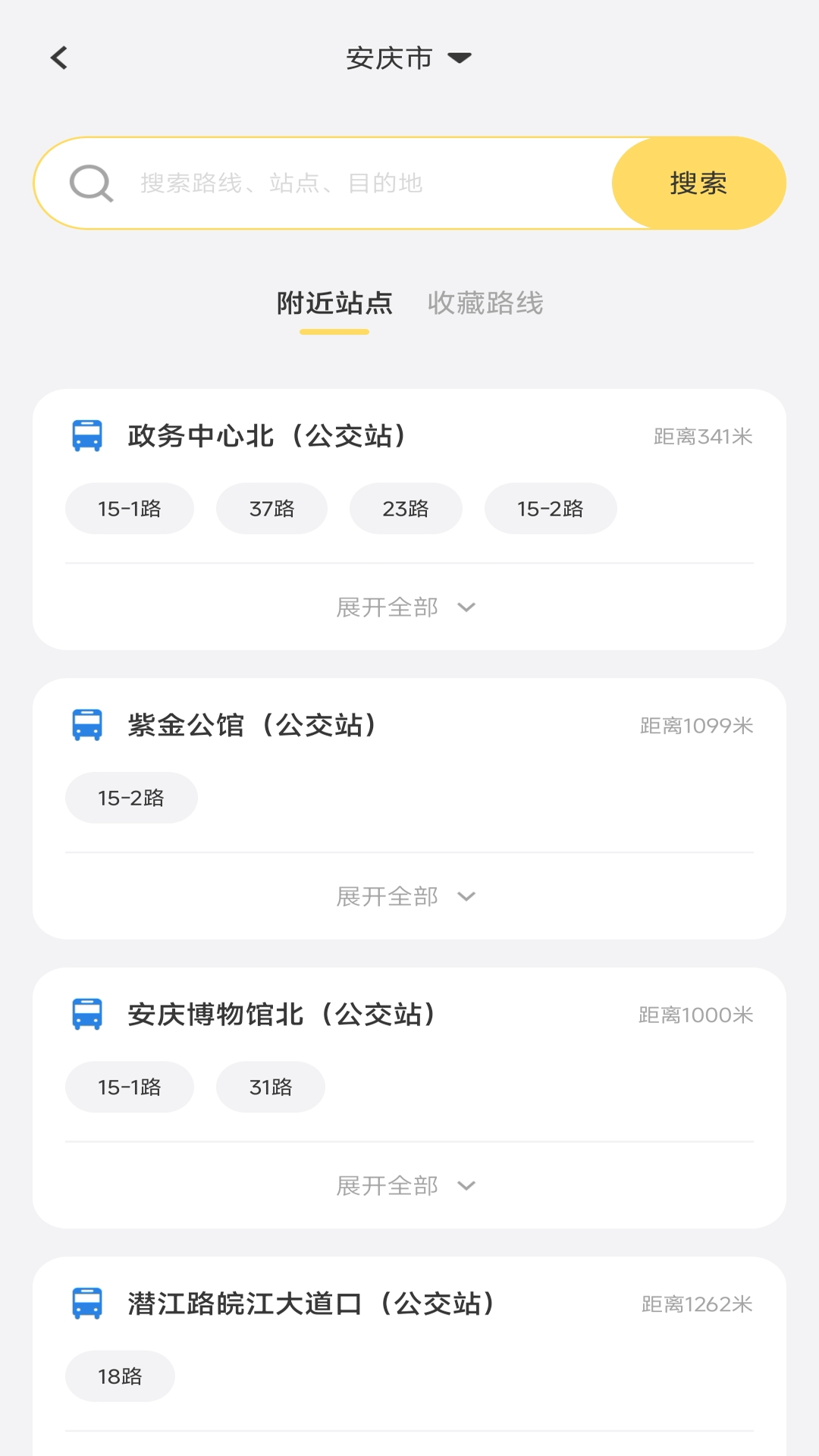The width and height of the screenshot is (819, 1456).
Task: Click the back arrow at top left
Action: [x=58, y=58]
